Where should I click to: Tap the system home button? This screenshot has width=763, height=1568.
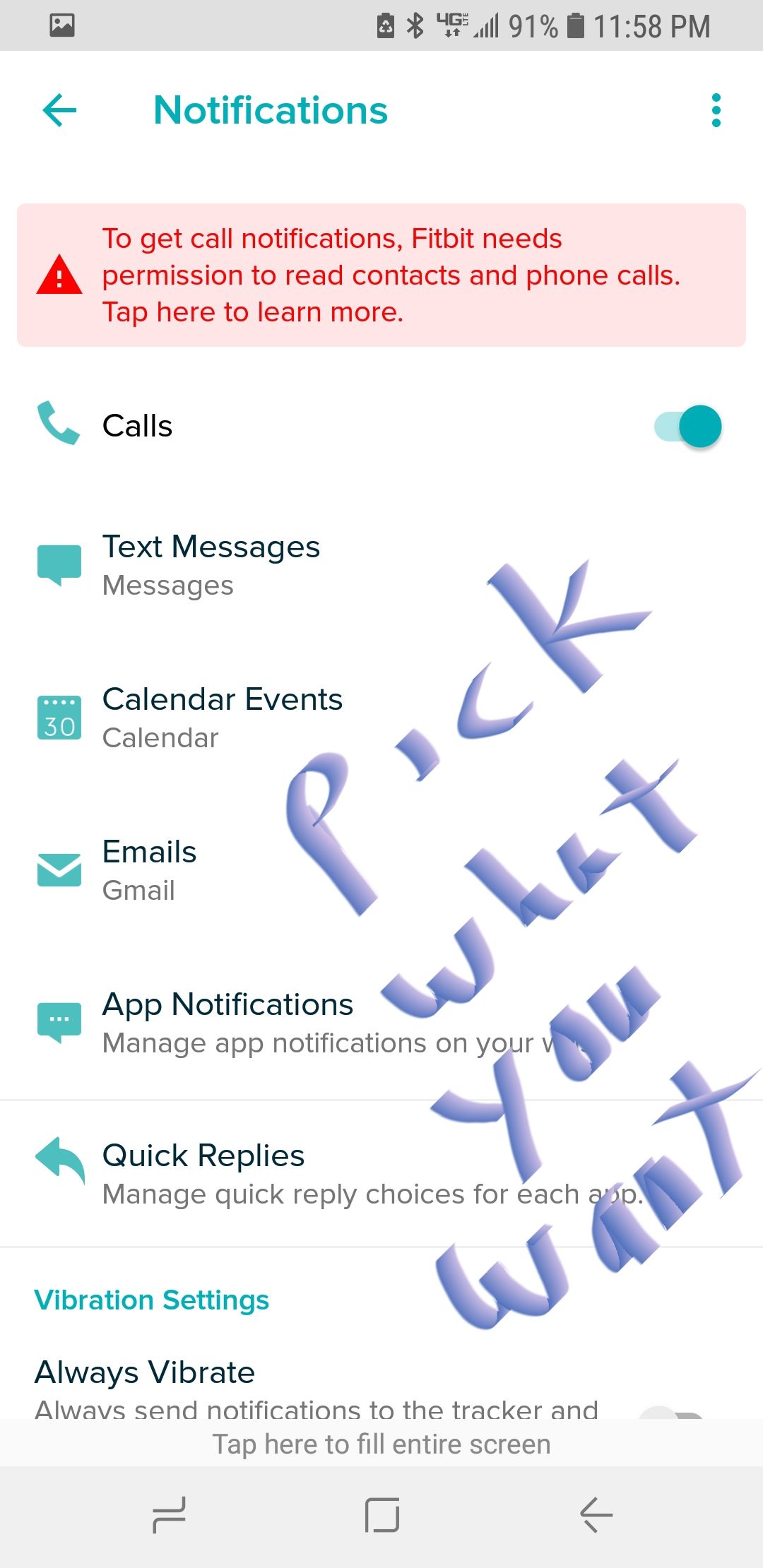click(x=382, y=1515)
